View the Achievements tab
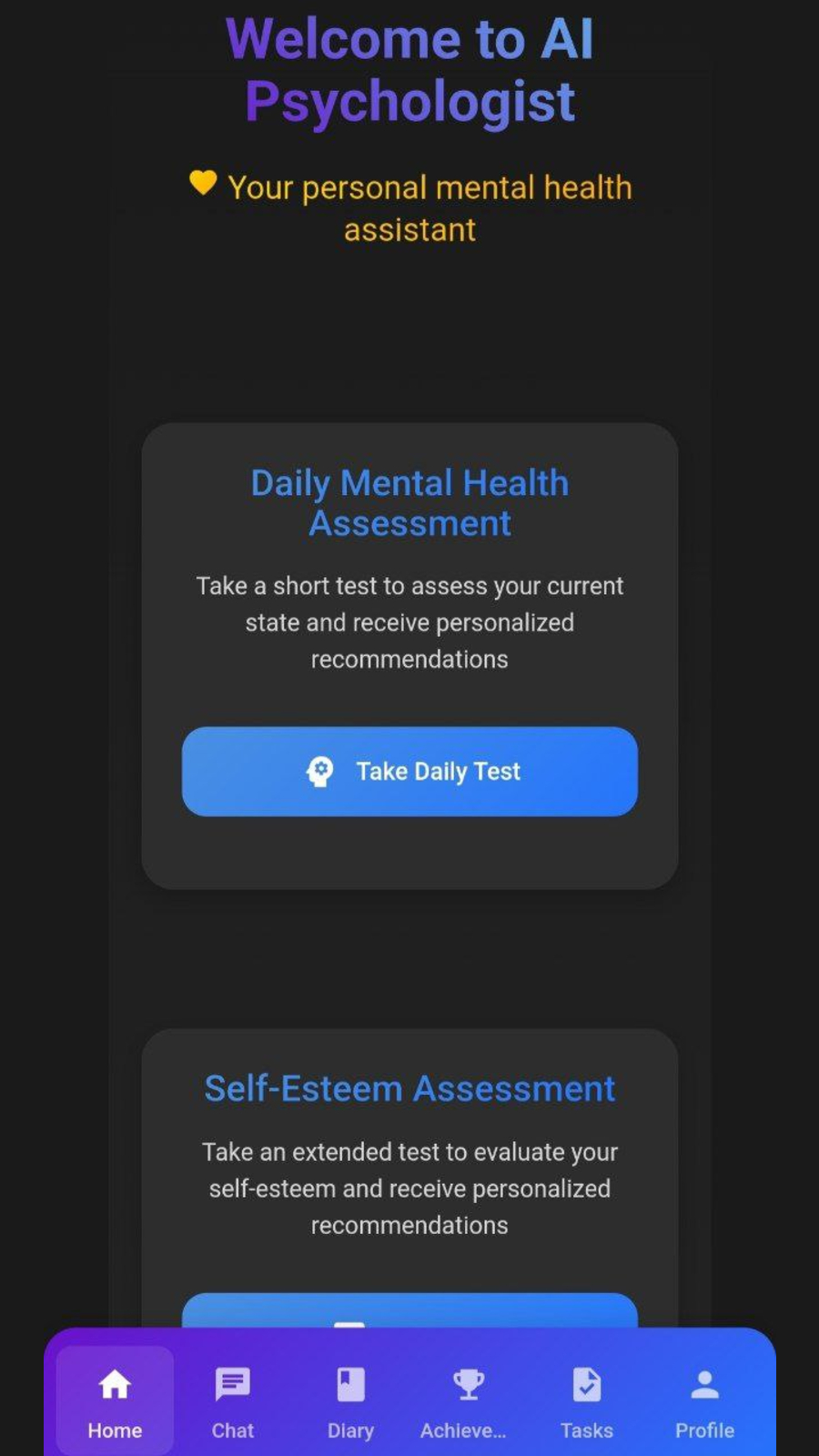819x1456 pixels. (467, 1402)
